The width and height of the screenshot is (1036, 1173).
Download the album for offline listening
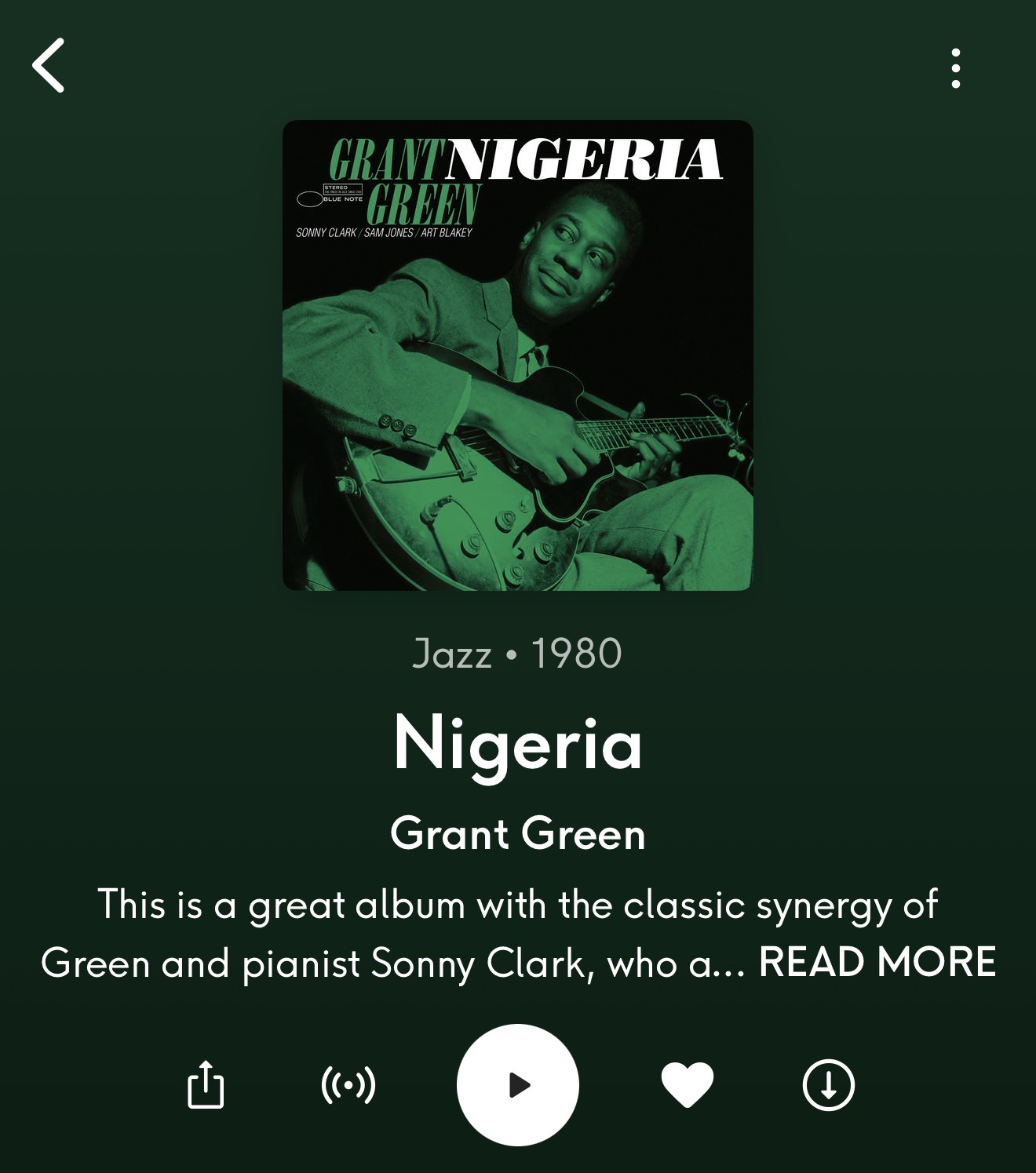(x=828, y=1084)
